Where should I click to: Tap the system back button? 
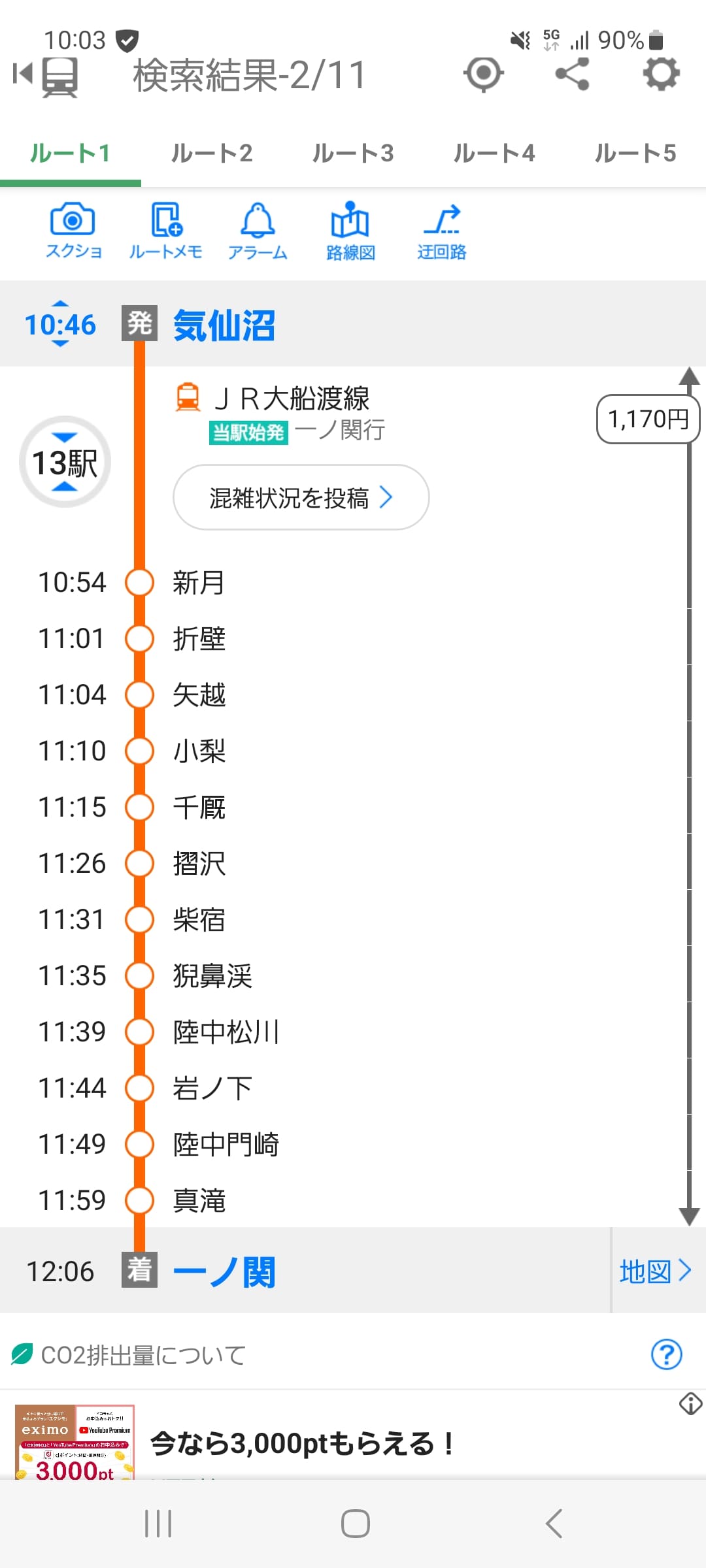click(x=554, y=1524)
